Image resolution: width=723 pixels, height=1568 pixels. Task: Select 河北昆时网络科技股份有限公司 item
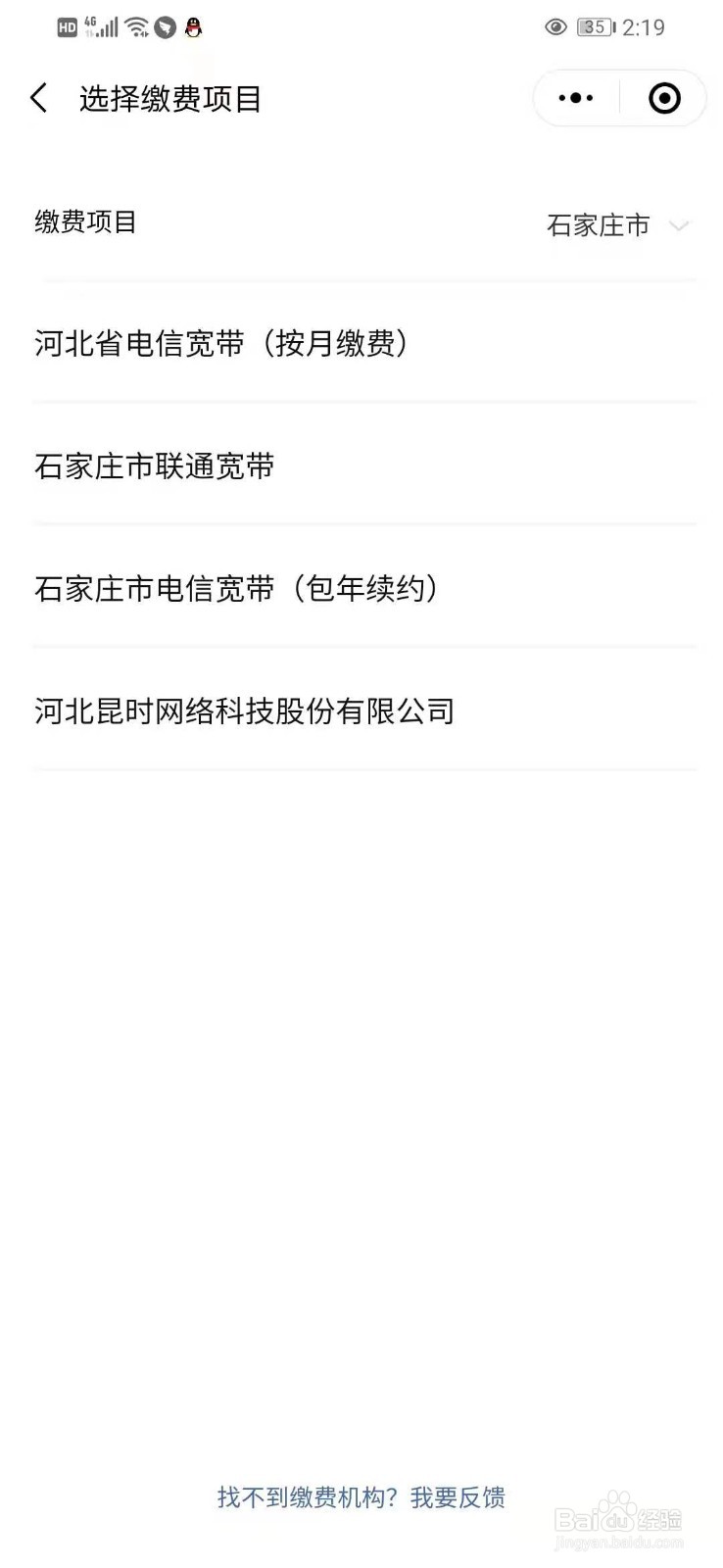click(244, 712)
